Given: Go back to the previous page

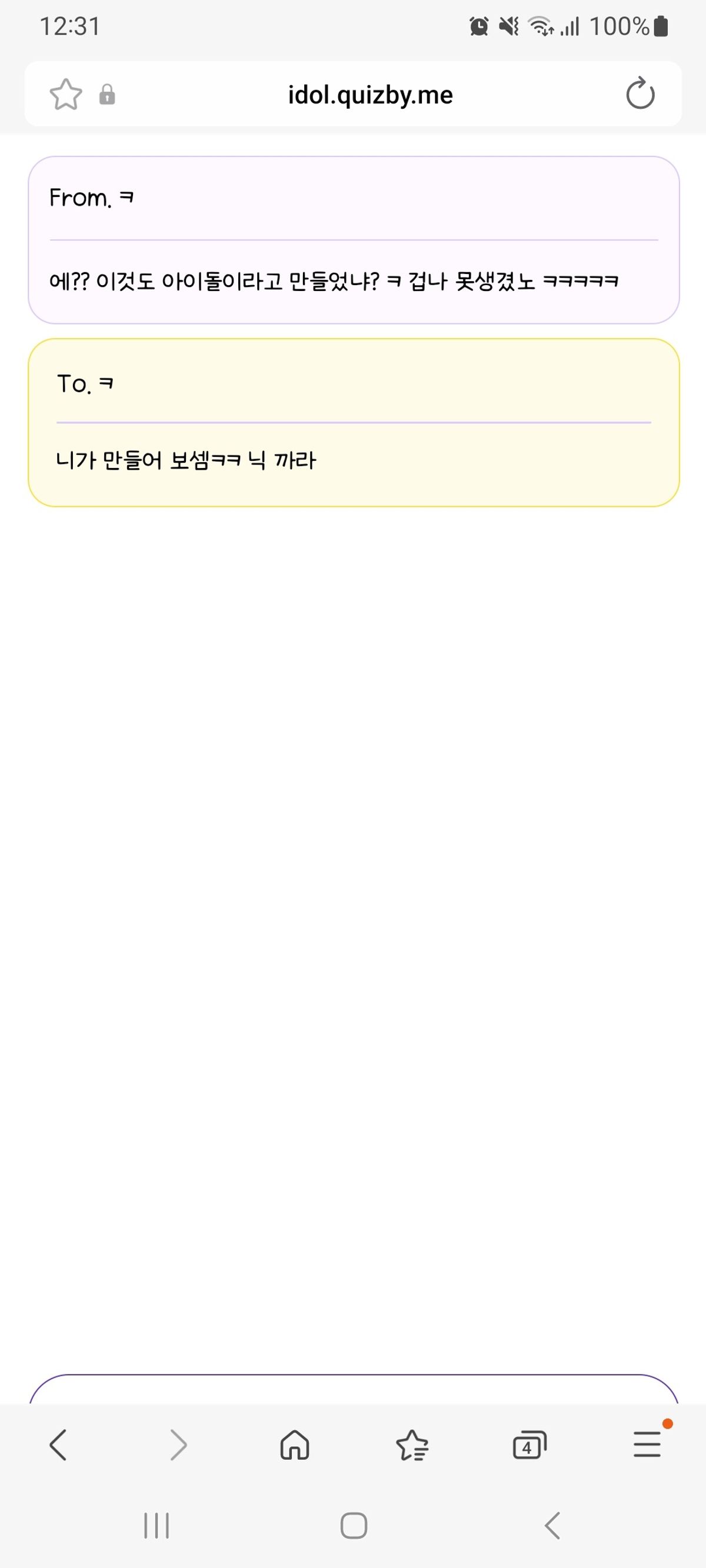Looking at the screenshot, I should (x=58, y=1445).
